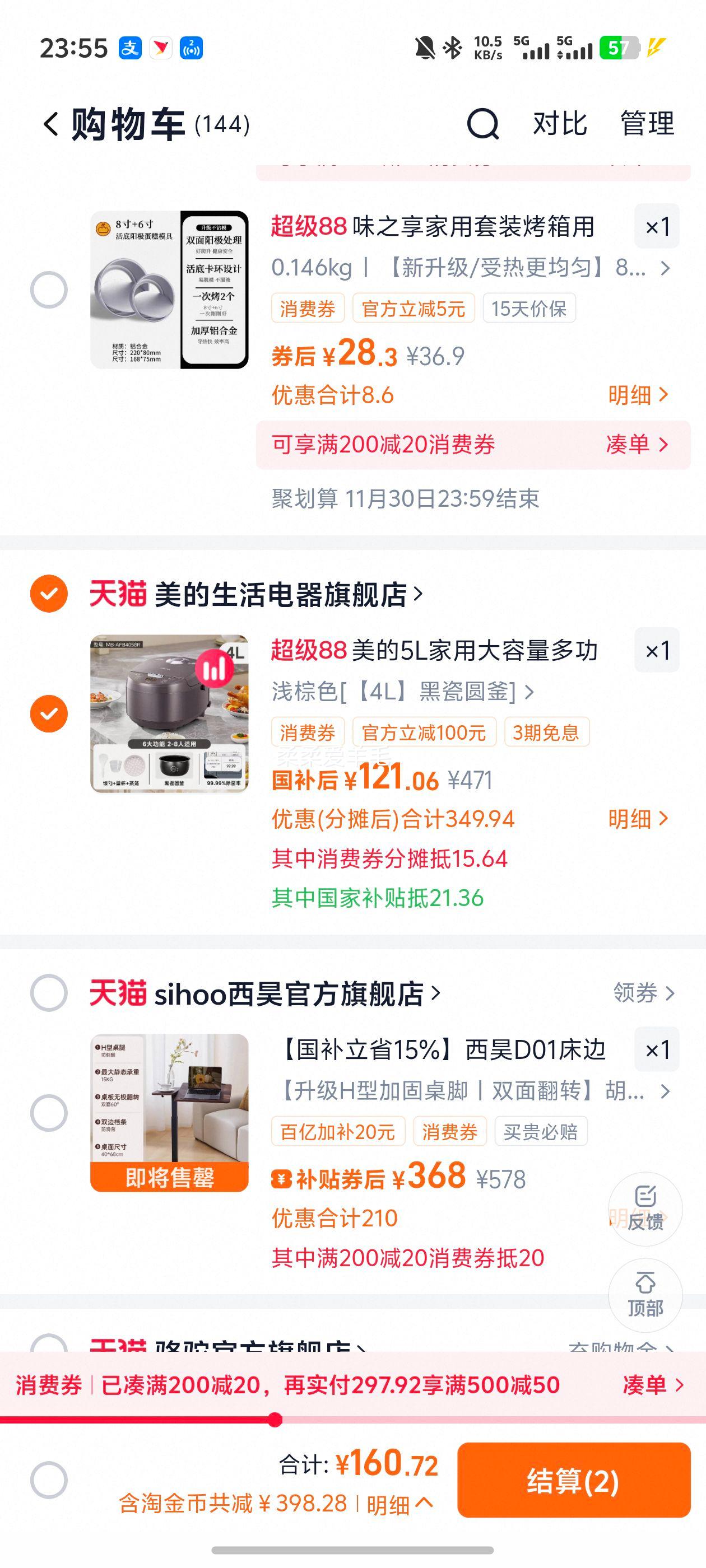This screenshot has height=1568, width=706.
Task: Deselect the 美的5L rice cooker item
Action: 49,713
